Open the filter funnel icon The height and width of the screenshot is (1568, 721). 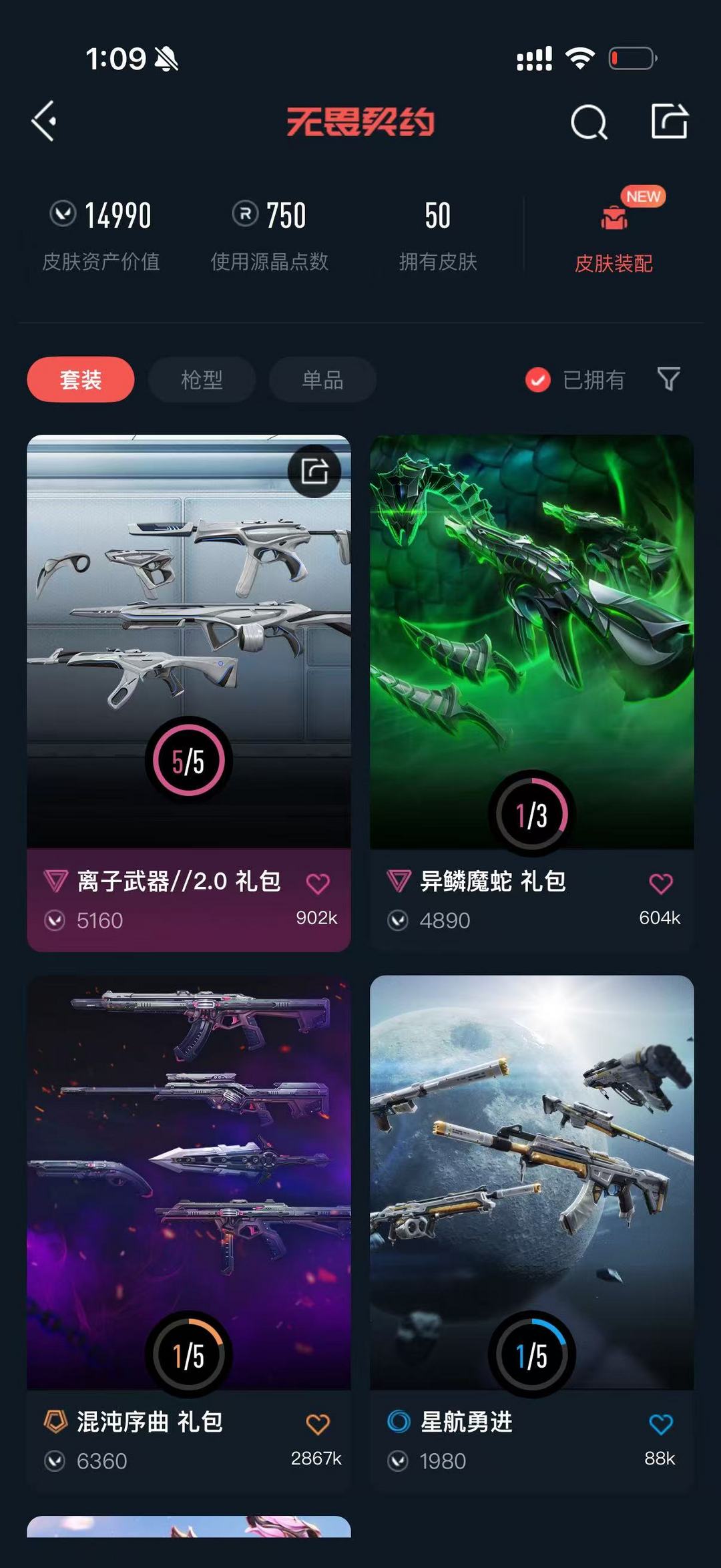click(x=670, y=379)
